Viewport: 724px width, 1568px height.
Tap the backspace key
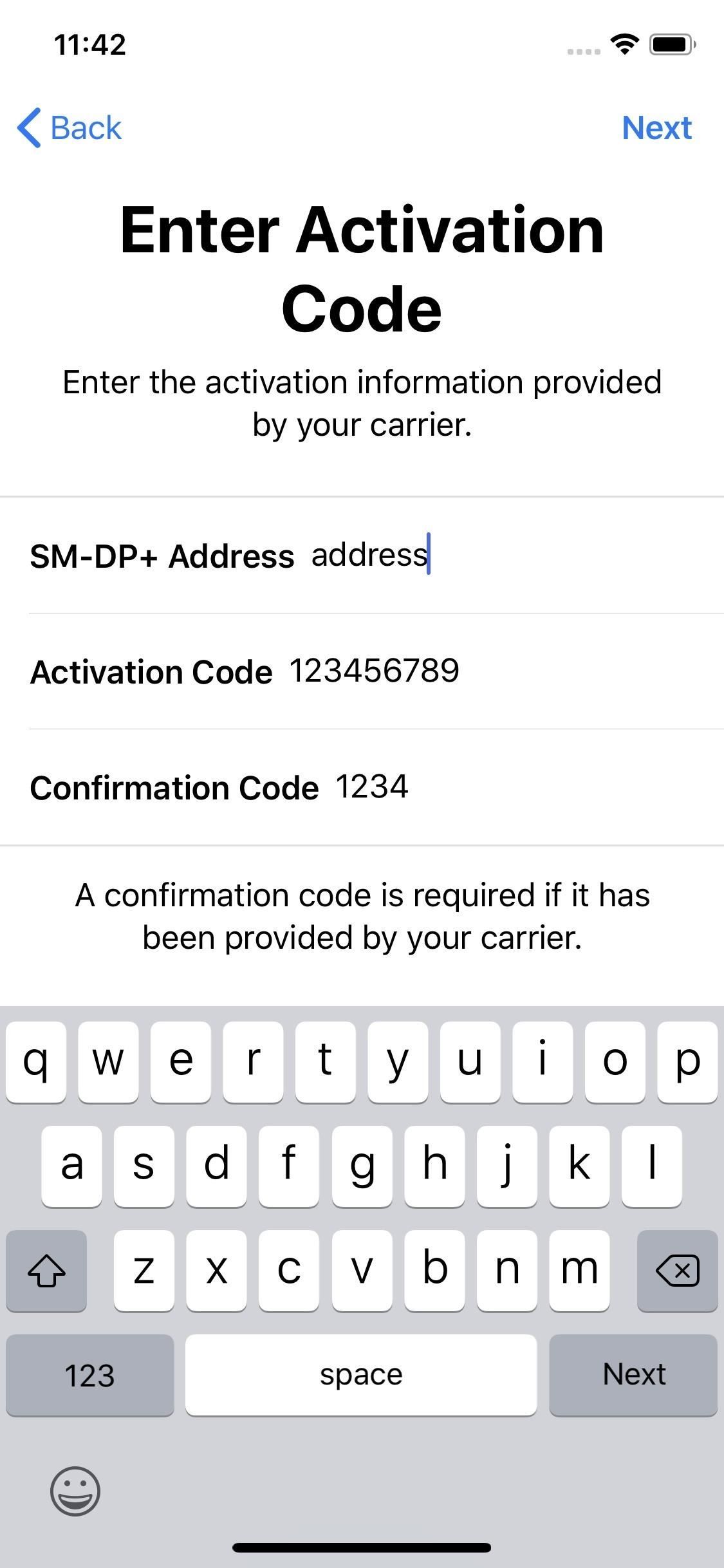pos(677,1271)
